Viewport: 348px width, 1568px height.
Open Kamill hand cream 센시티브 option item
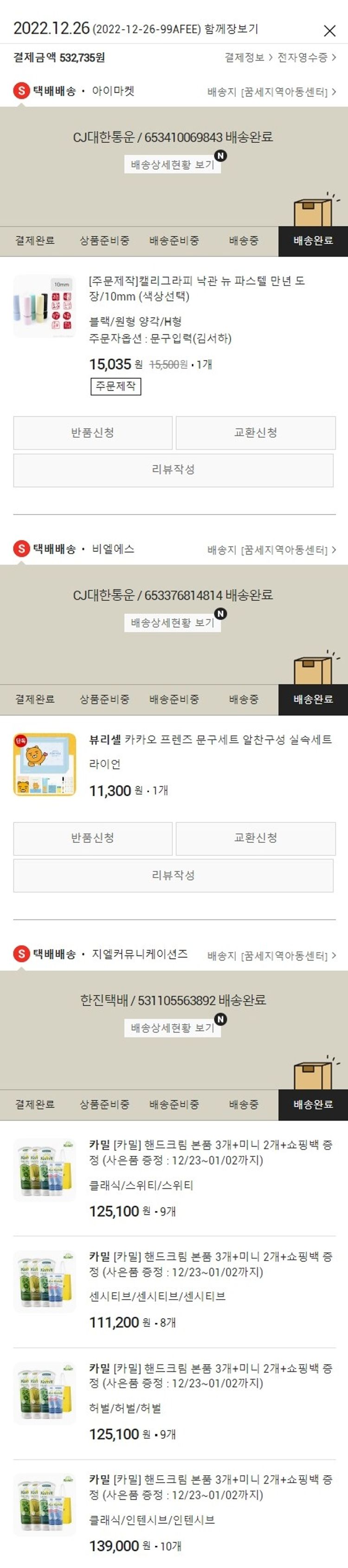click(x=210, y=1264)
